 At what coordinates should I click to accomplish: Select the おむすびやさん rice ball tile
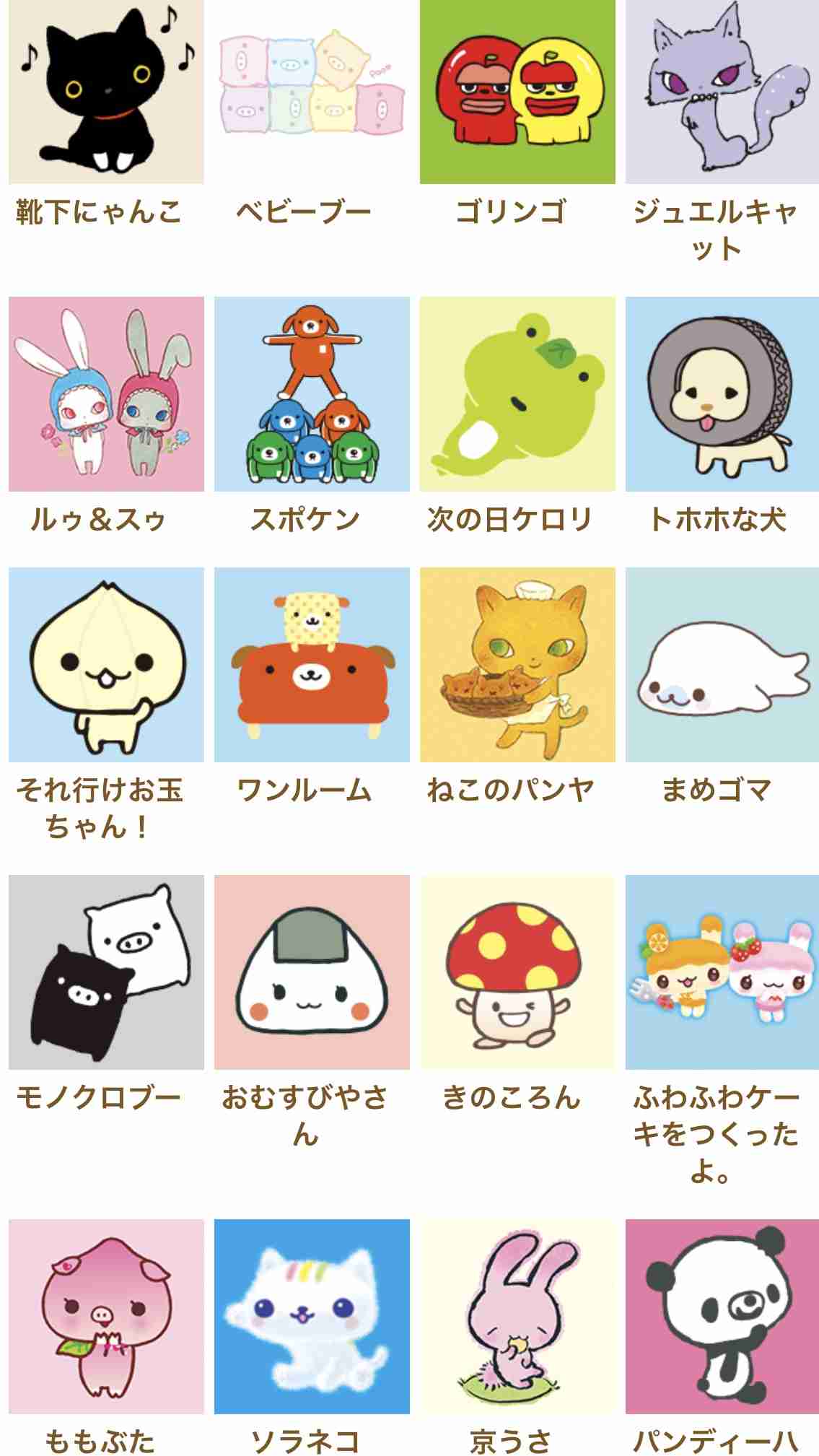312,972
